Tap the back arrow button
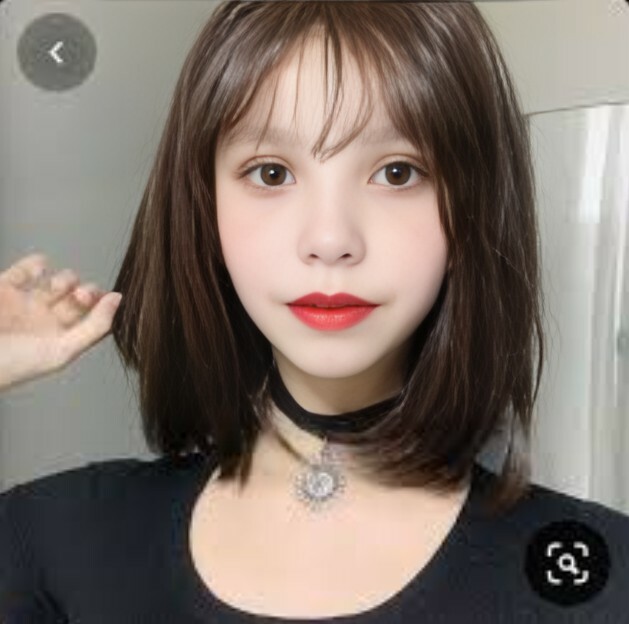 point(56,53)
